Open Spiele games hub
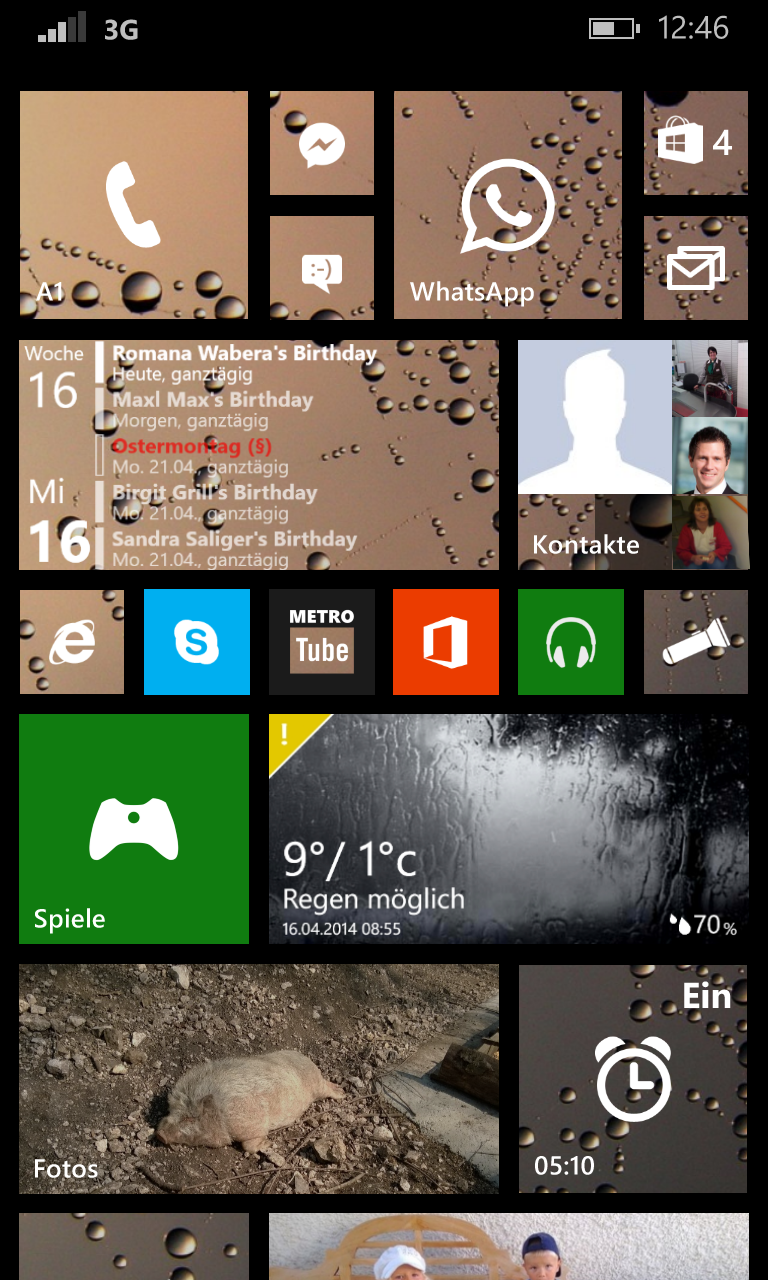The height and width of the screenshot is (1280, 768). point(134,829)
